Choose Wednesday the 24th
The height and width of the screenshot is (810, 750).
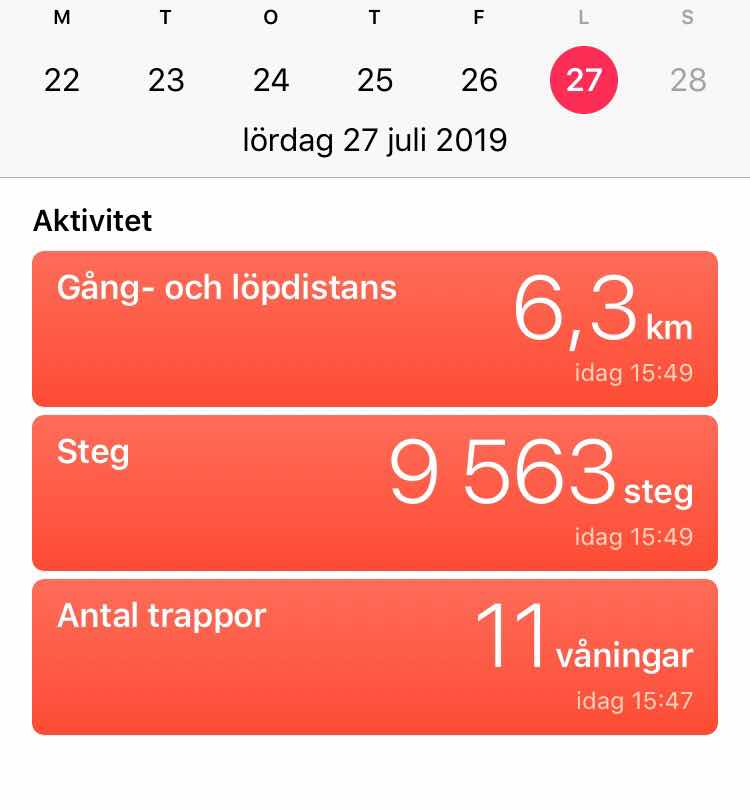click(271, 80)
